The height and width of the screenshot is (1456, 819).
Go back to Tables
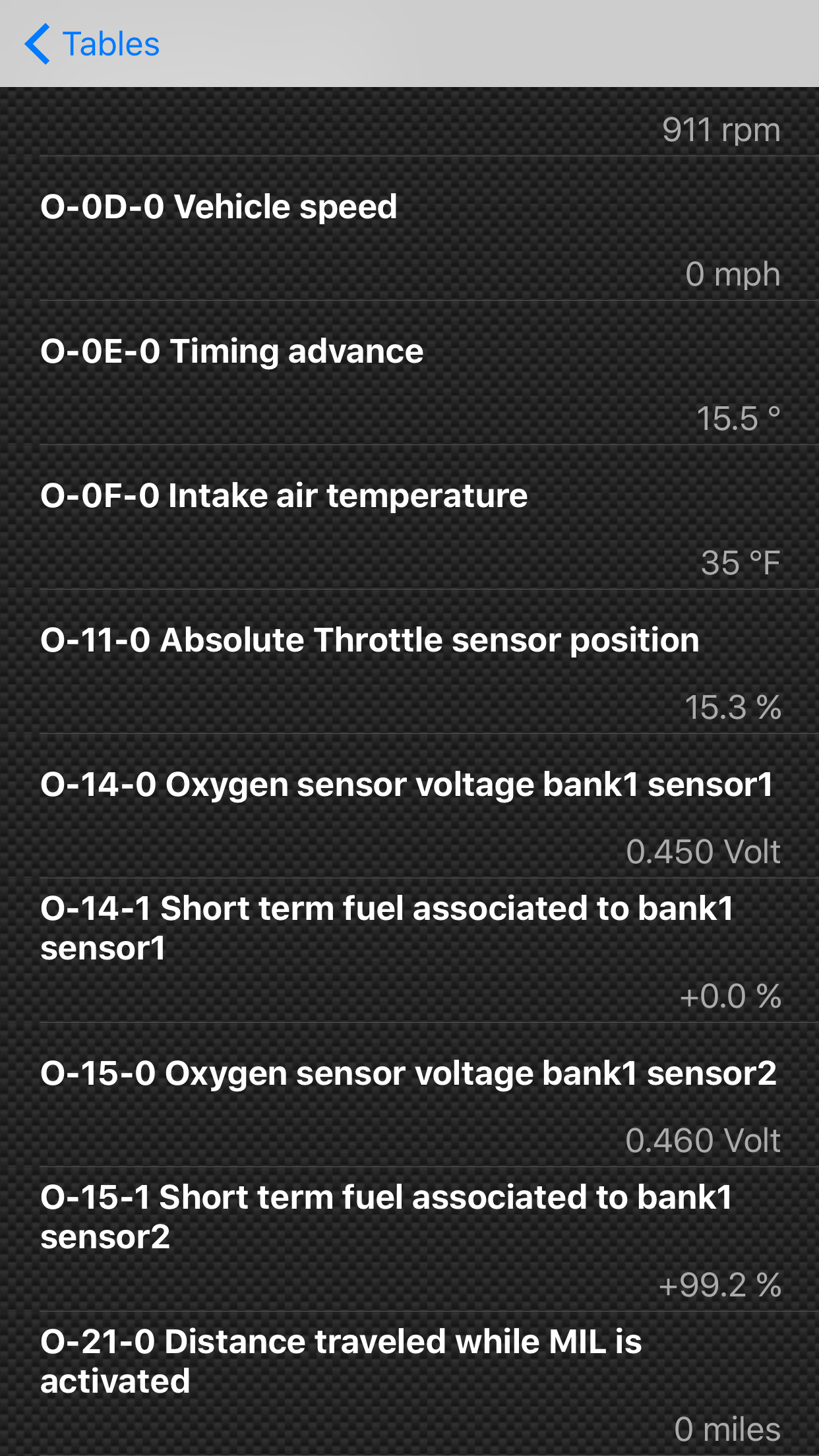point(92,44)
